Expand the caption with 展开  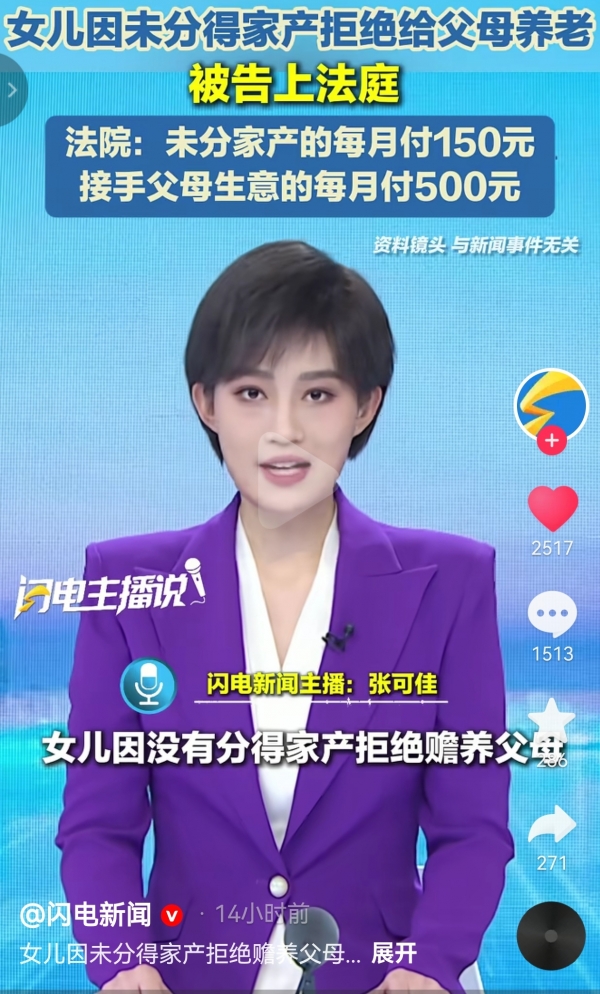click(x=394, y=953)
